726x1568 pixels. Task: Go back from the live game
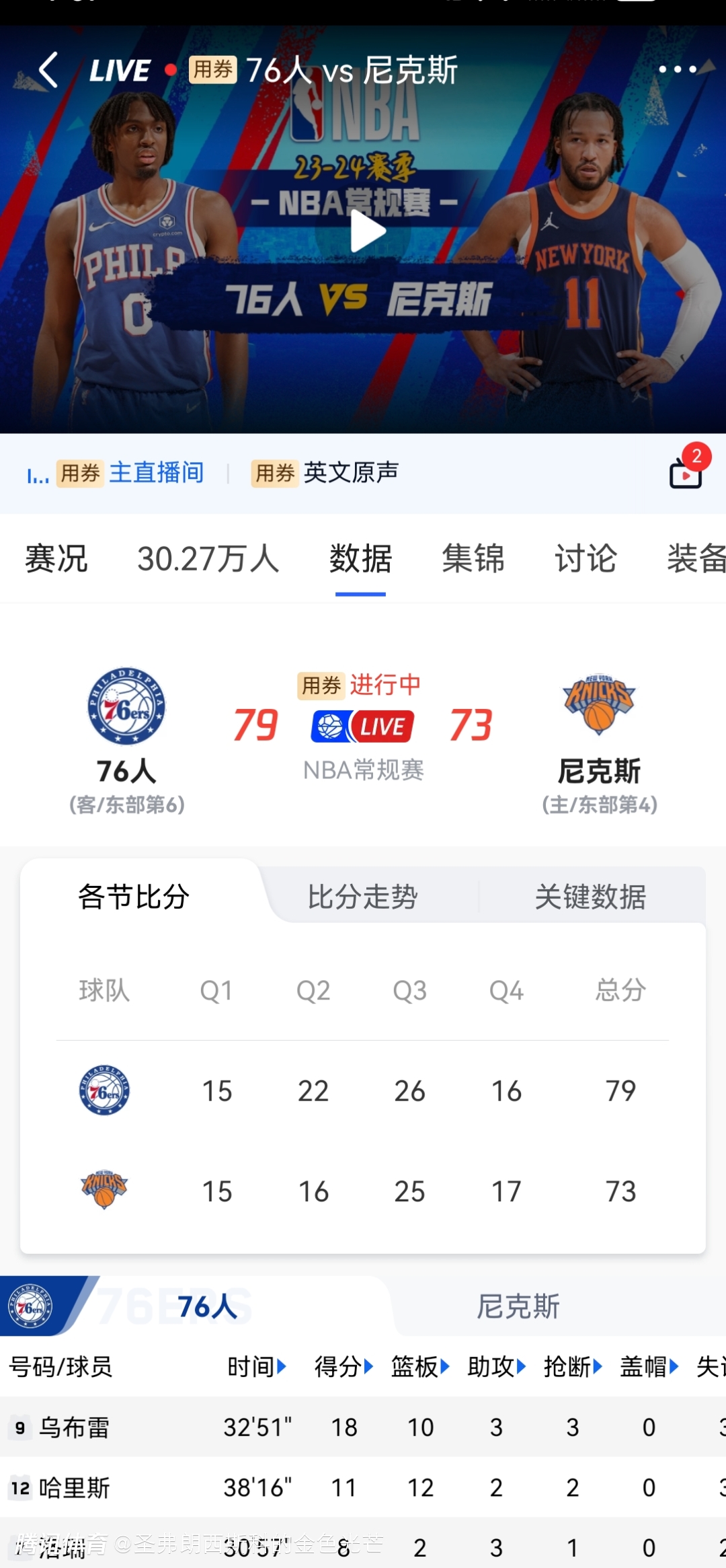(x=48, y=70)
